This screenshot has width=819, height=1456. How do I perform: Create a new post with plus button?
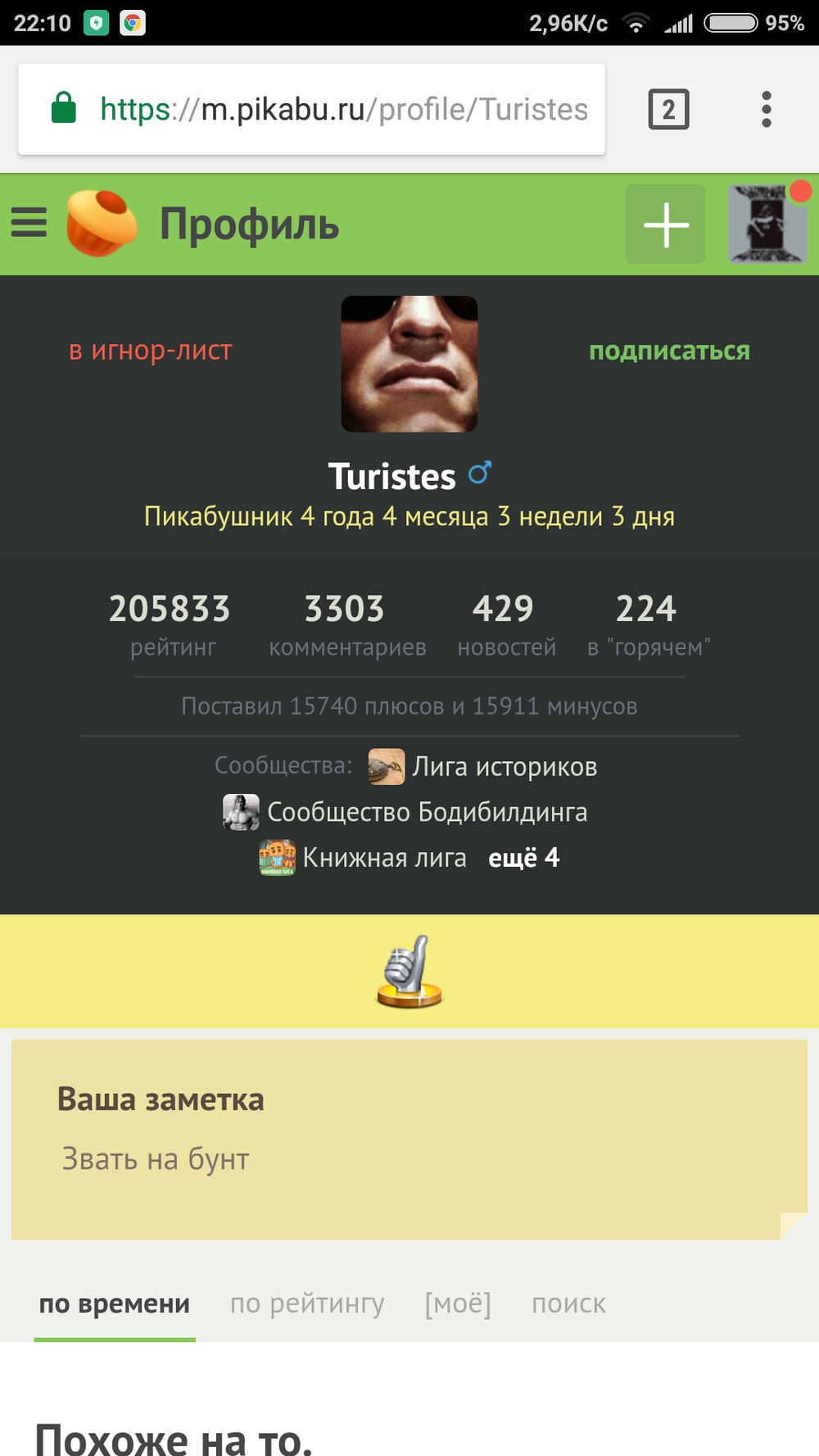(665, 224)
